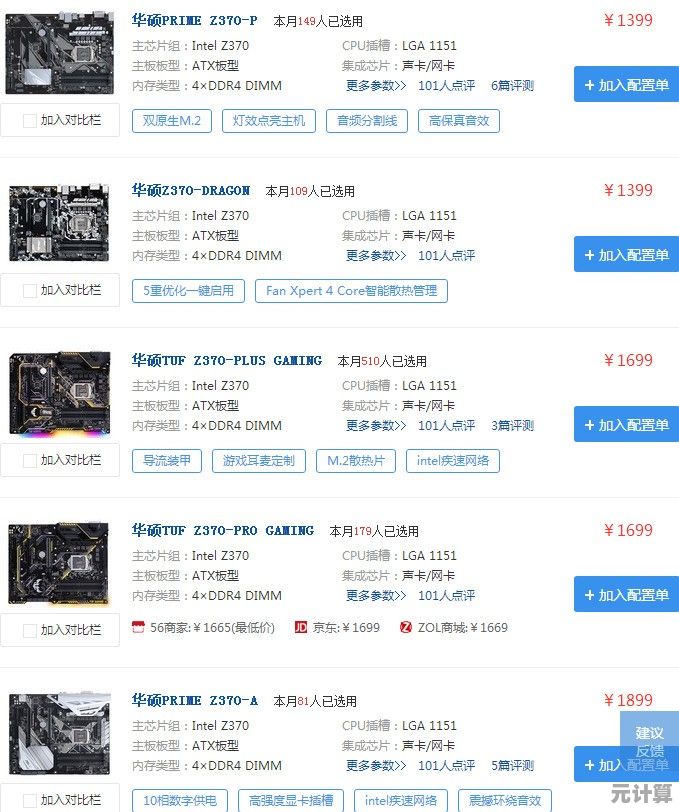Screen dimensions: 679x812
Task: Select 加入对比栏 under TUF Z370-PLUS GAMING
Action: 30,460
